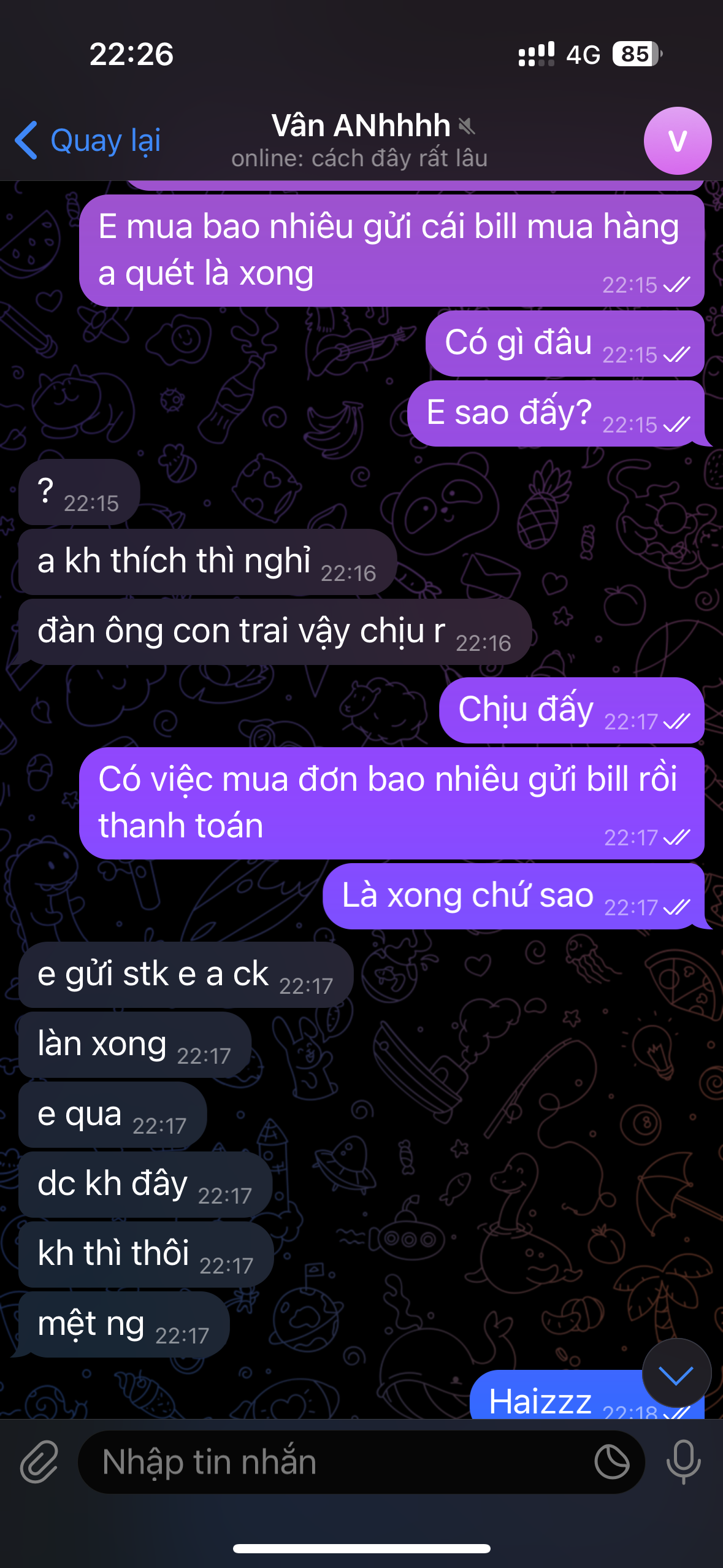Open Vân ANhhhh's profile avatar
This screenshot has height=1568, width=723.
[x=677, y=141]
